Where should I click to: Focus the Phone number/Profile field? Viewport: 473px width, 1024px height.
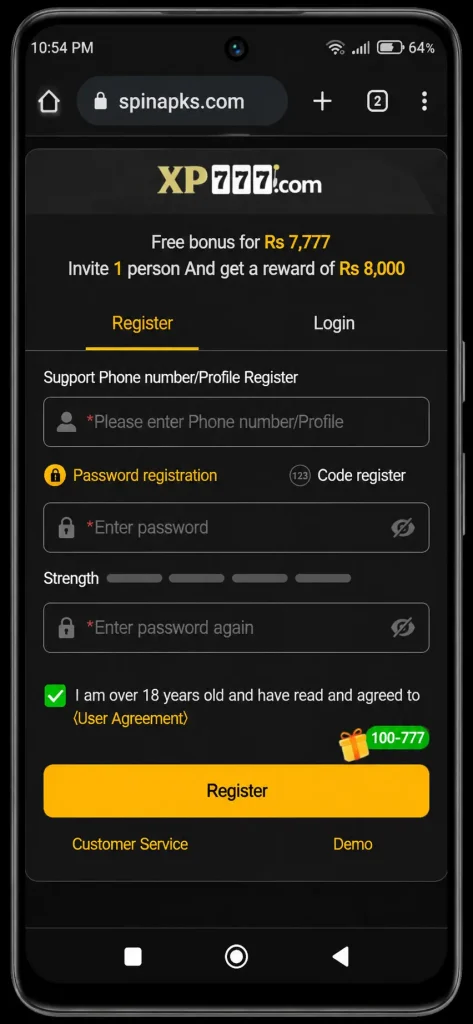tap(236, 422)
